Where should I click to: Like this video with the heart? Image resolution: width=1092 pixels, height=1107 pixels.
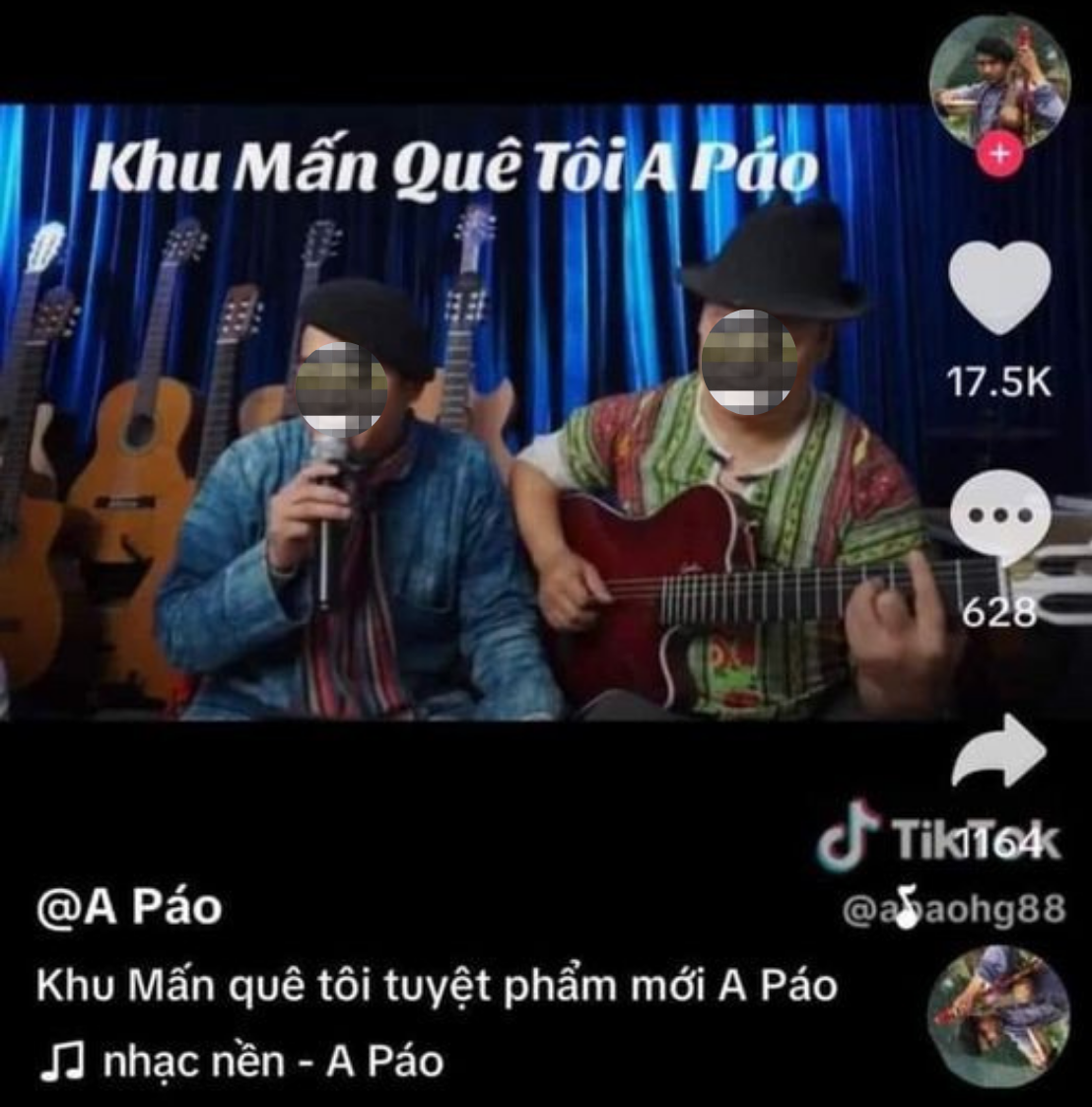(999, 287)
